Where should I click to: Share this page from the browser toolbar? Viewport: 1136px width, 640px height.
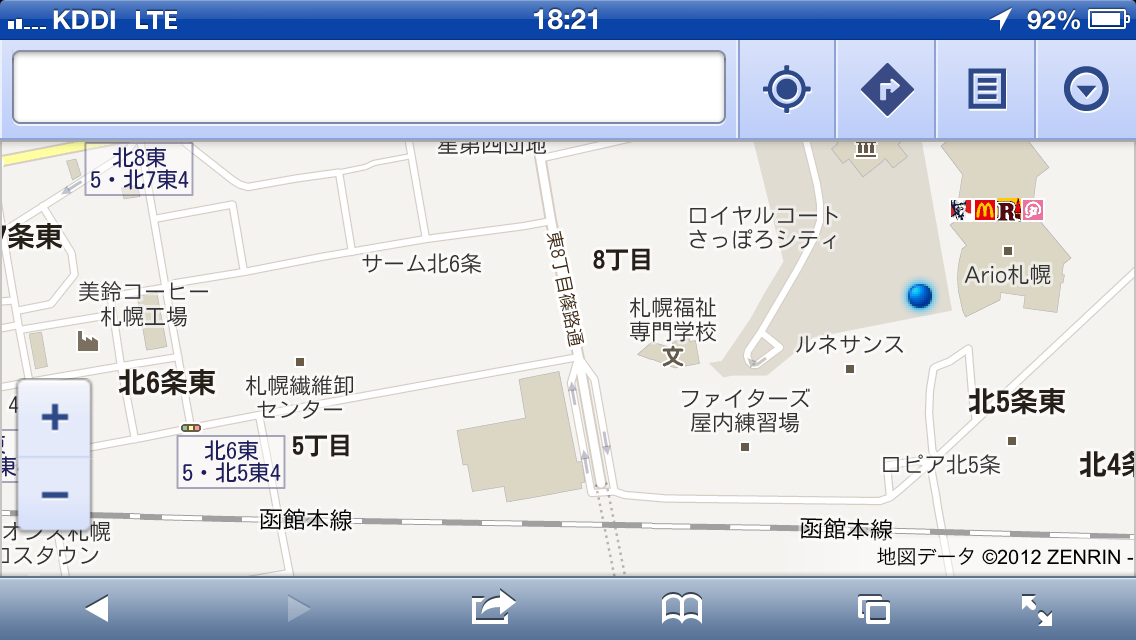[x=494, y=608]
